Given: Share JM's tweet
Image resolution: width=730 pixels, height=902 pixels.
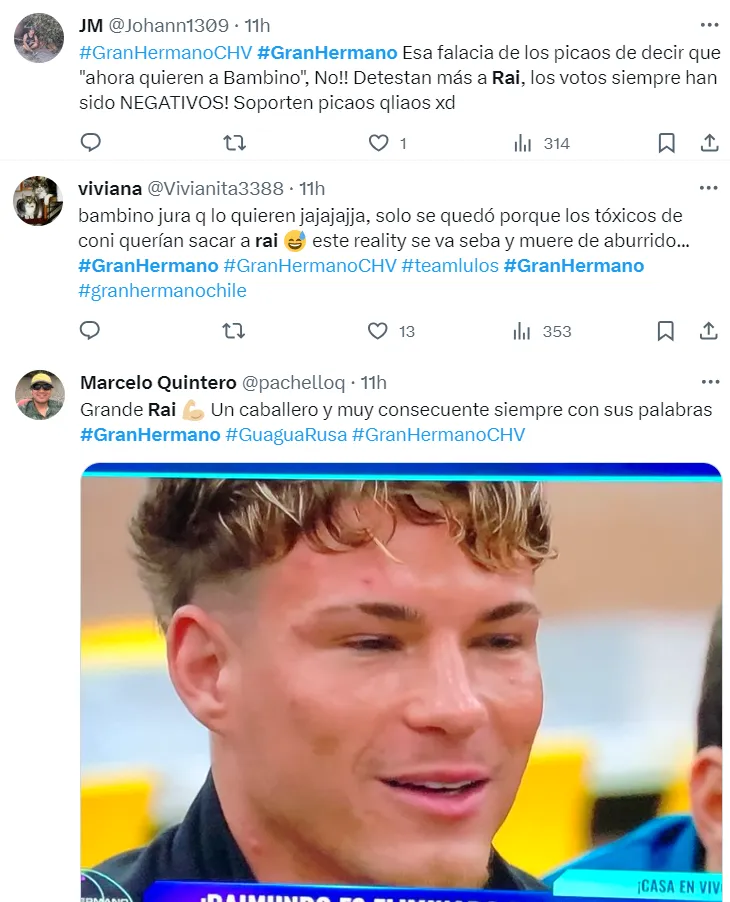Looking at the screenshot, I should click(x=708, y=143).
